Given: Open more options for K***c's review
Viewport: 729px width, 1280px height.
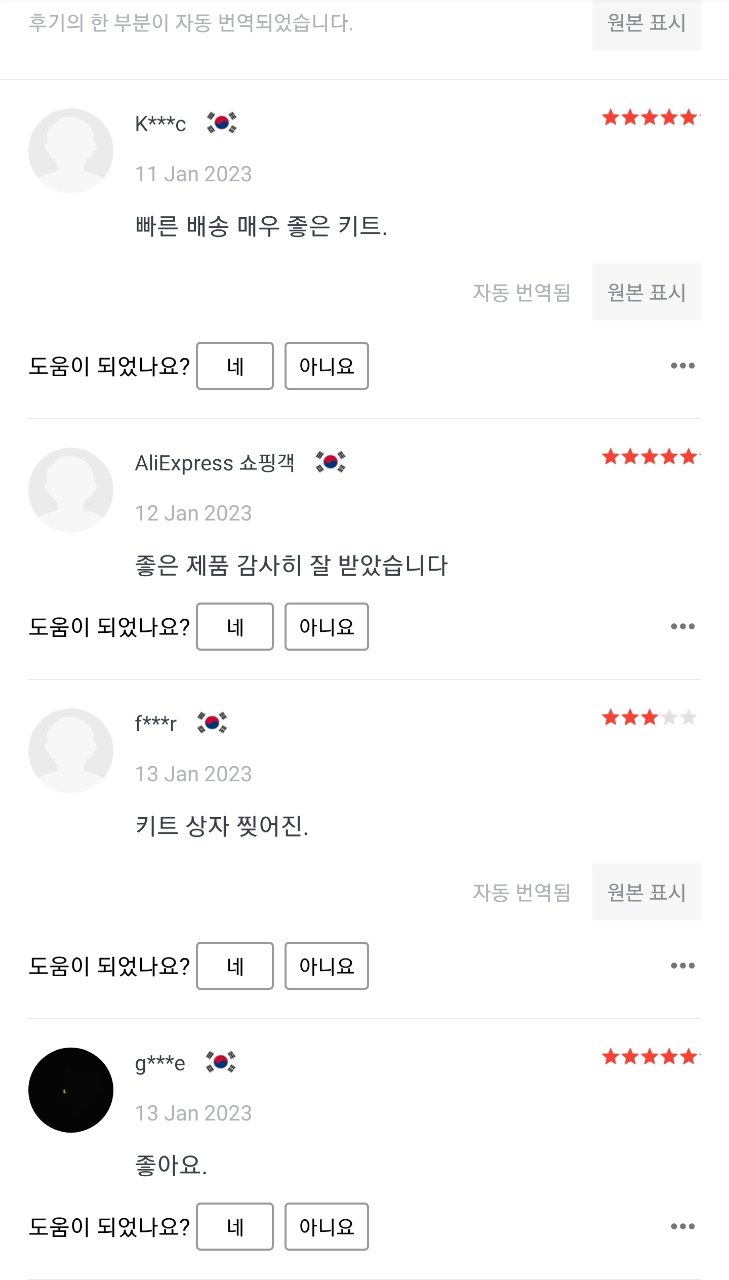Looking at the screenshot, I should (682, 366).
